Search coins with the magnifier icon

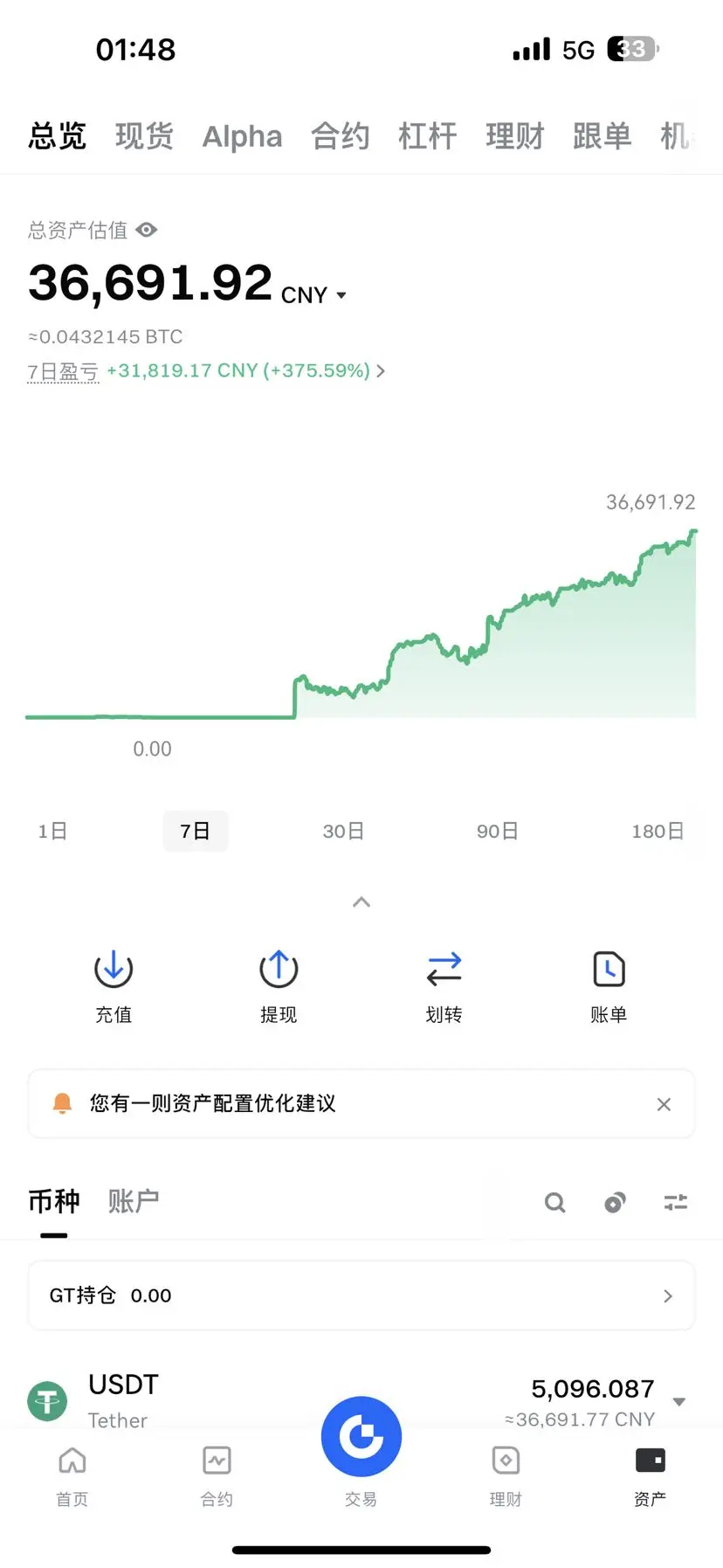(554, 1203)
